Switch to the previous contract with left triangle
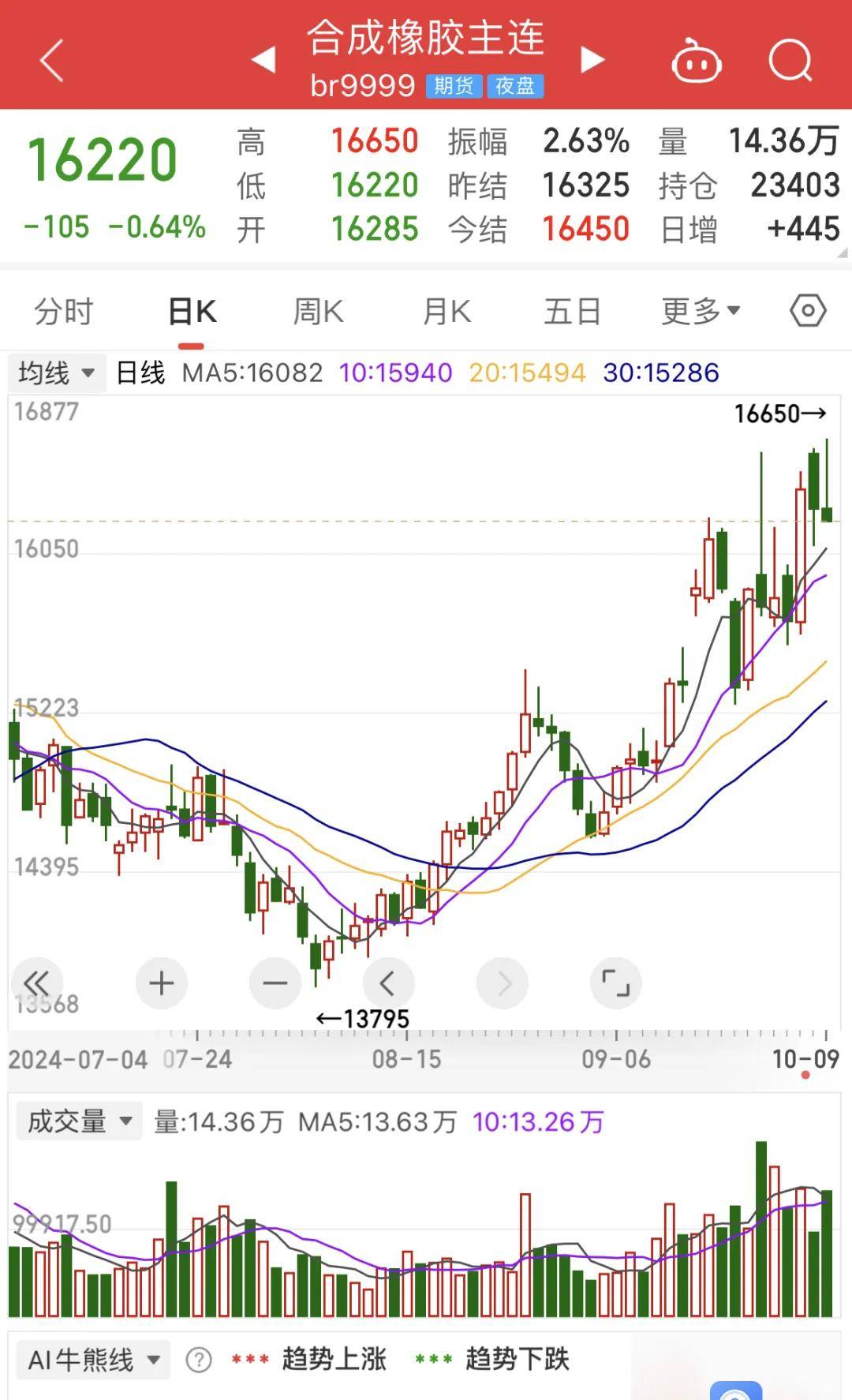 [x=263, y=59]
